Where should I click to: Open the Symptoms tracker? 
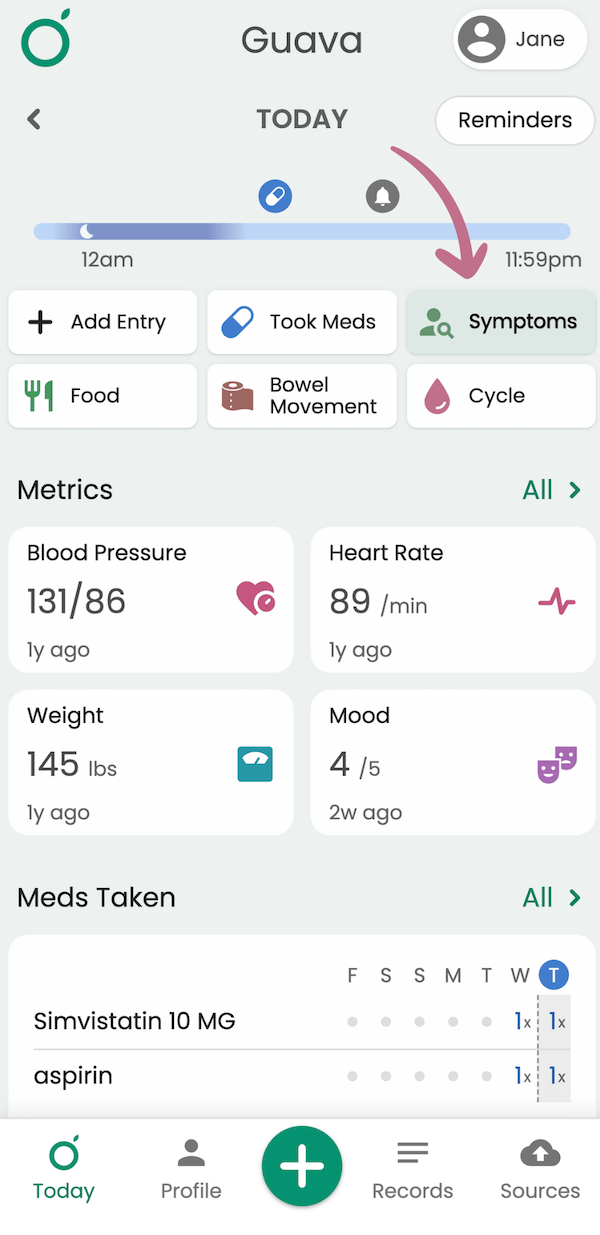click(x=501, y=322)
